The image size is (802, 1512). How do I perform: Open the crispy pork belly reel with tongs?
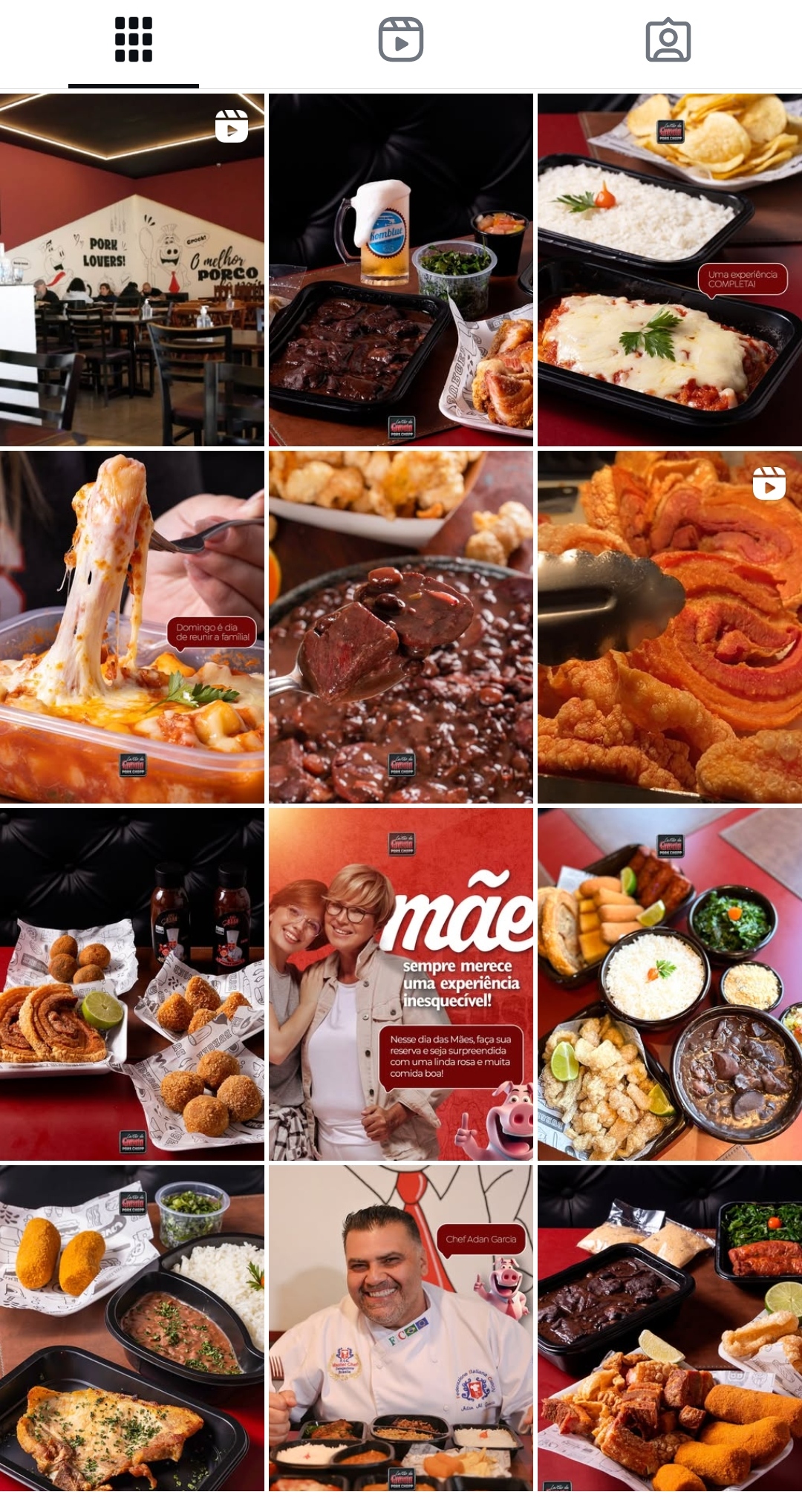670,628
